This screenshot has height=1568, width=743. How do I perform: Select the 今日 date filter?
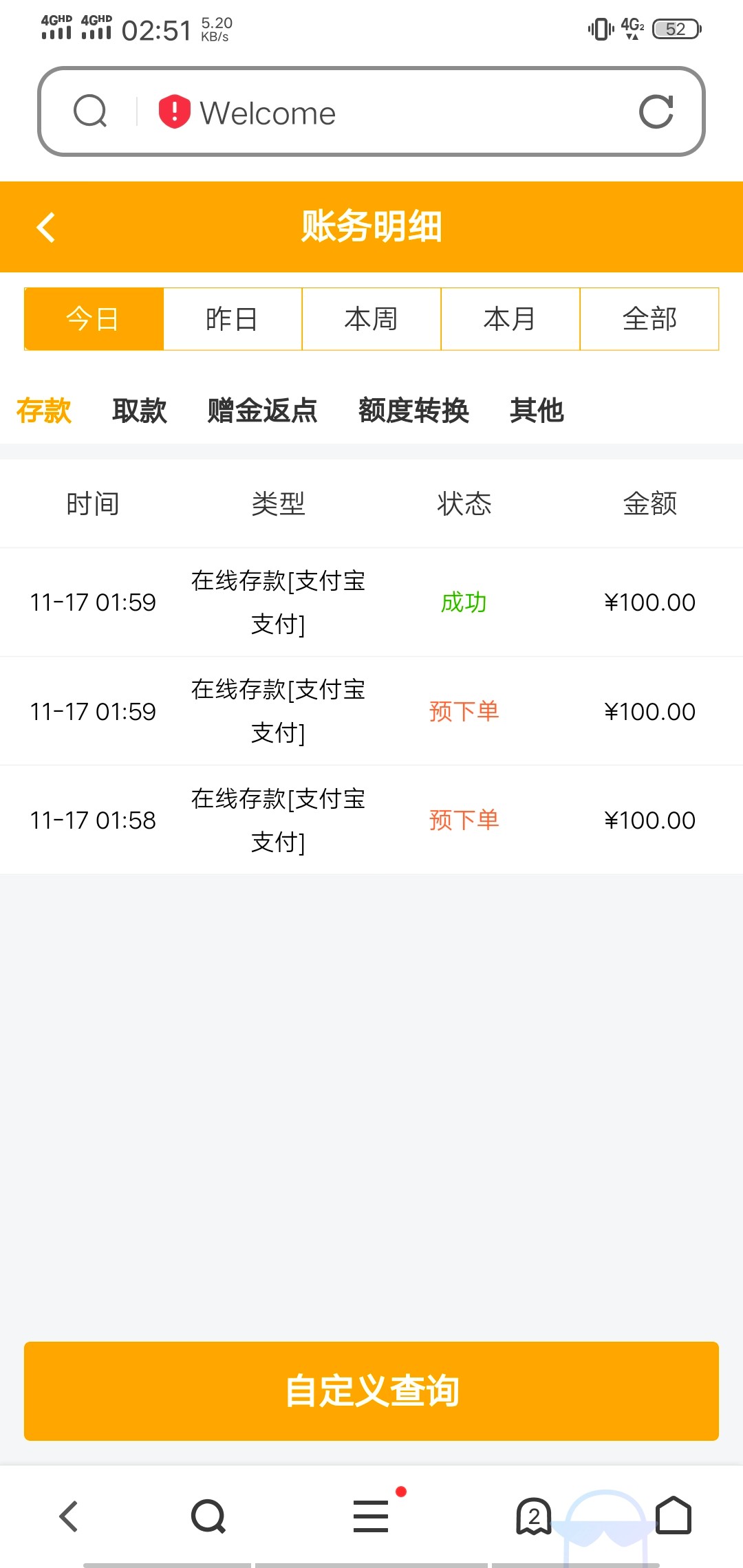tap(94, 319)
